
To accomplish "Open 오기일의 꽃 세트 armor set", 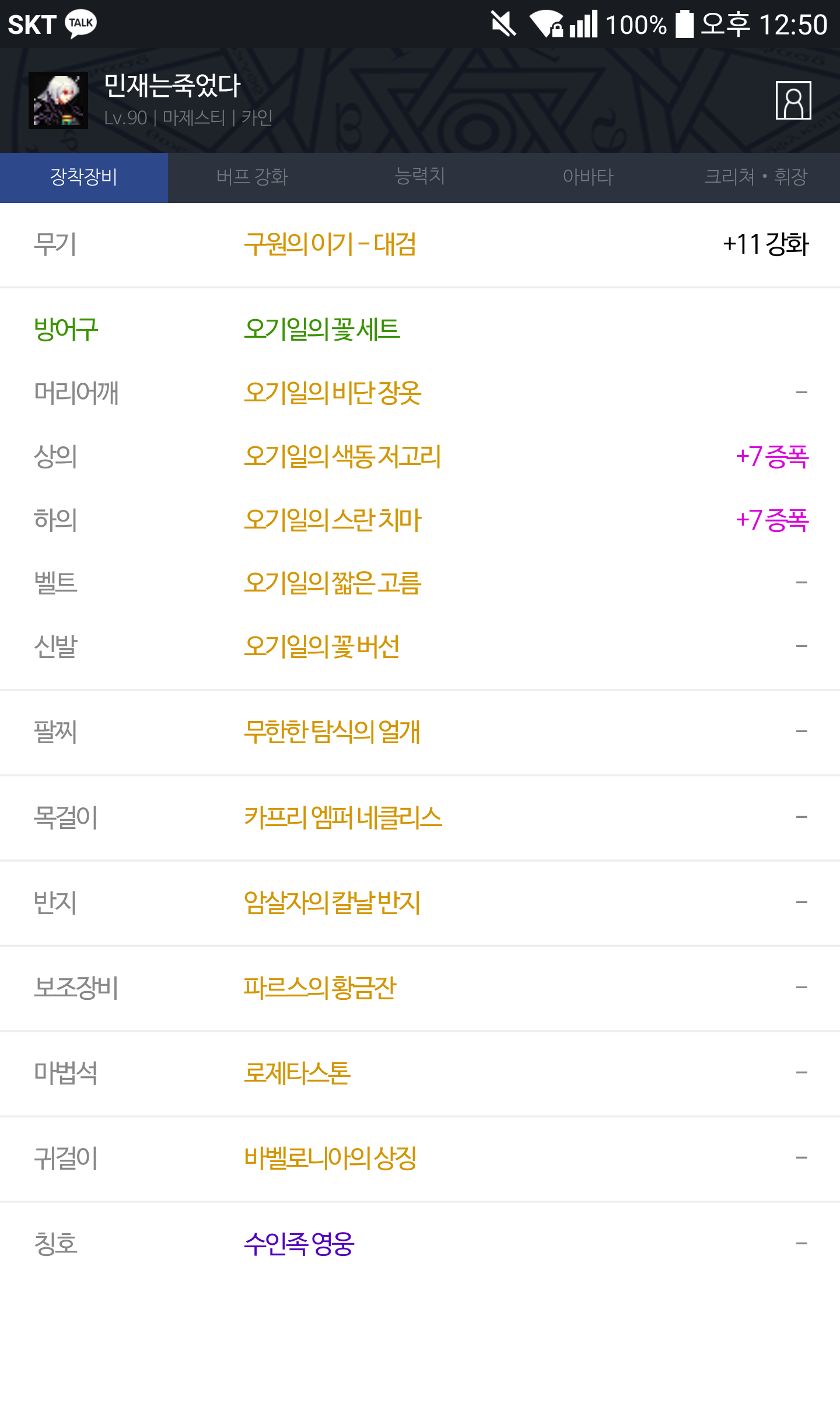I will click(x=322, y=330).
